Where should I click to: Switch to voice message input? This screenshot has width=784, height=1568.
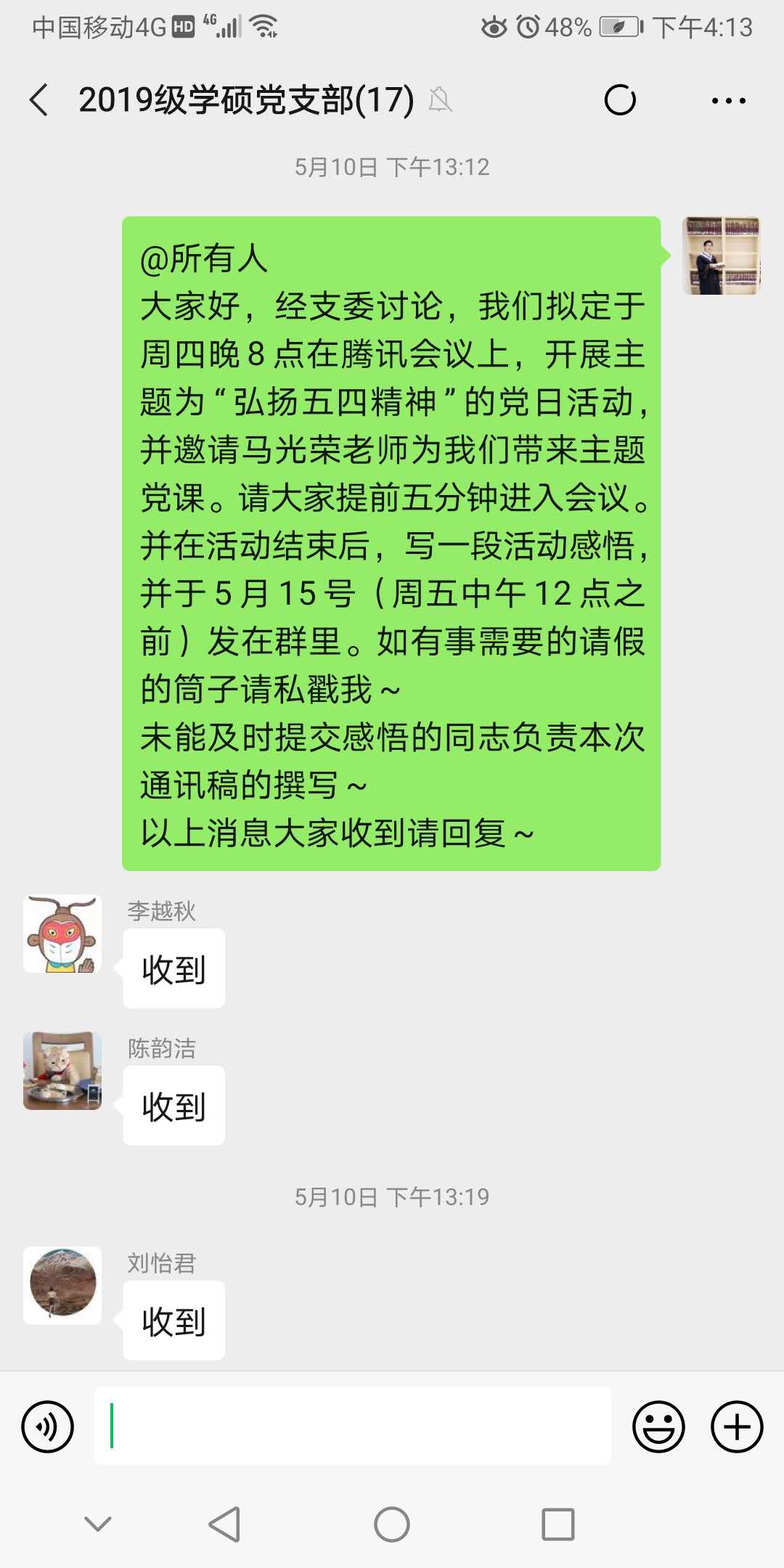click(x=48, y=1426)
